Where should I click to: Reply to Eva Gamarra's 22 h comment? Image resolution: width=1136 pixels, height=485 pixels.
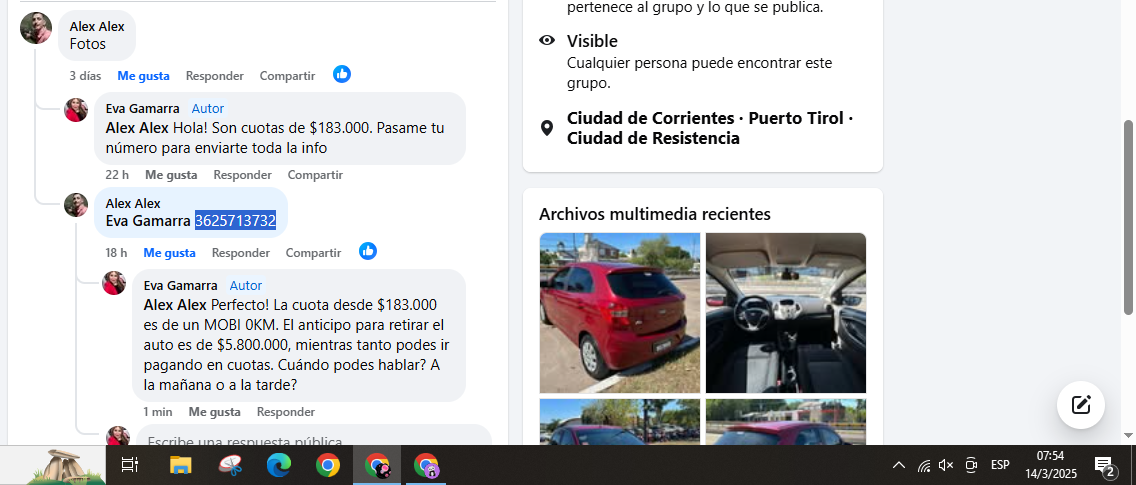pyautogui.click(x=242, y=175)
